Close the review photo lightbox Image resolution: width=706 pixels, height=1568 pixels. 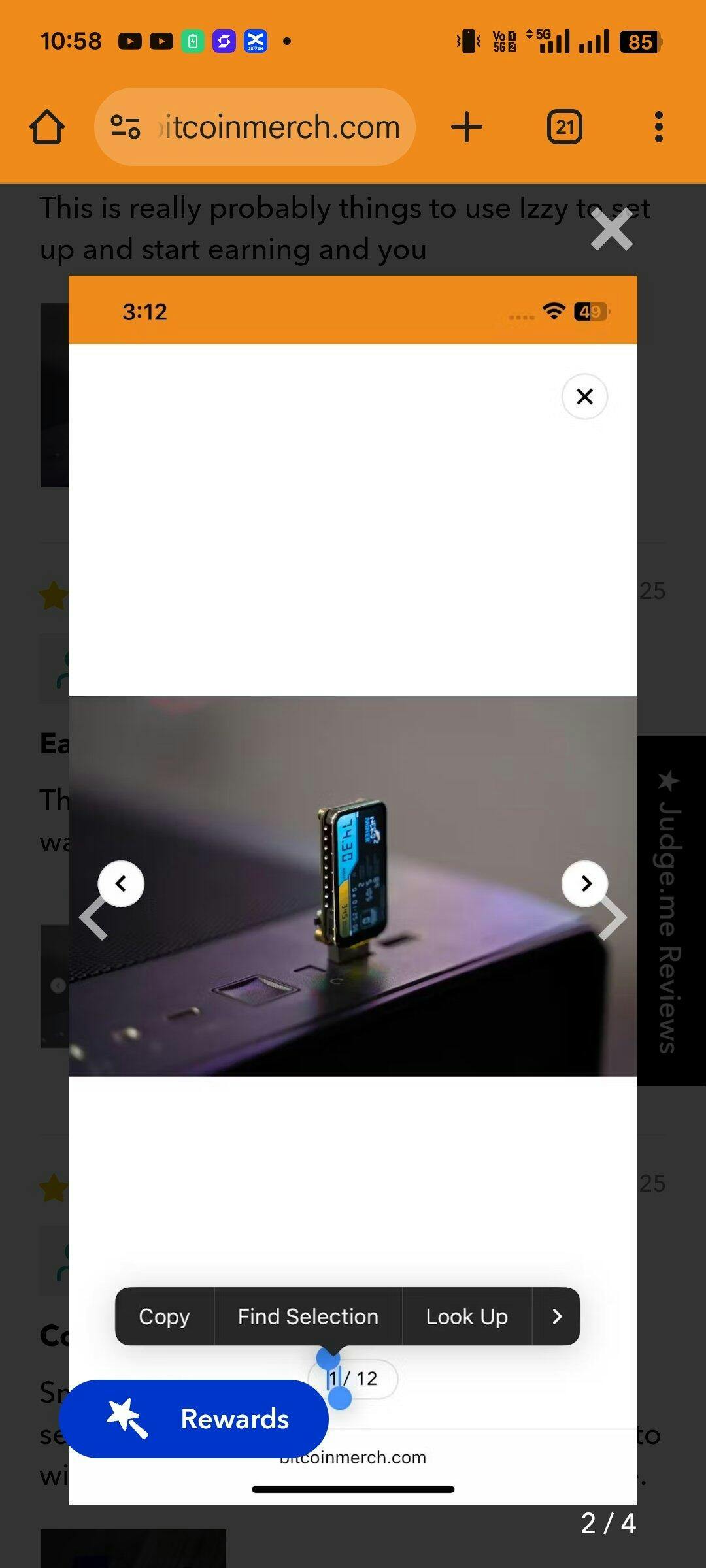pos(611,230)
